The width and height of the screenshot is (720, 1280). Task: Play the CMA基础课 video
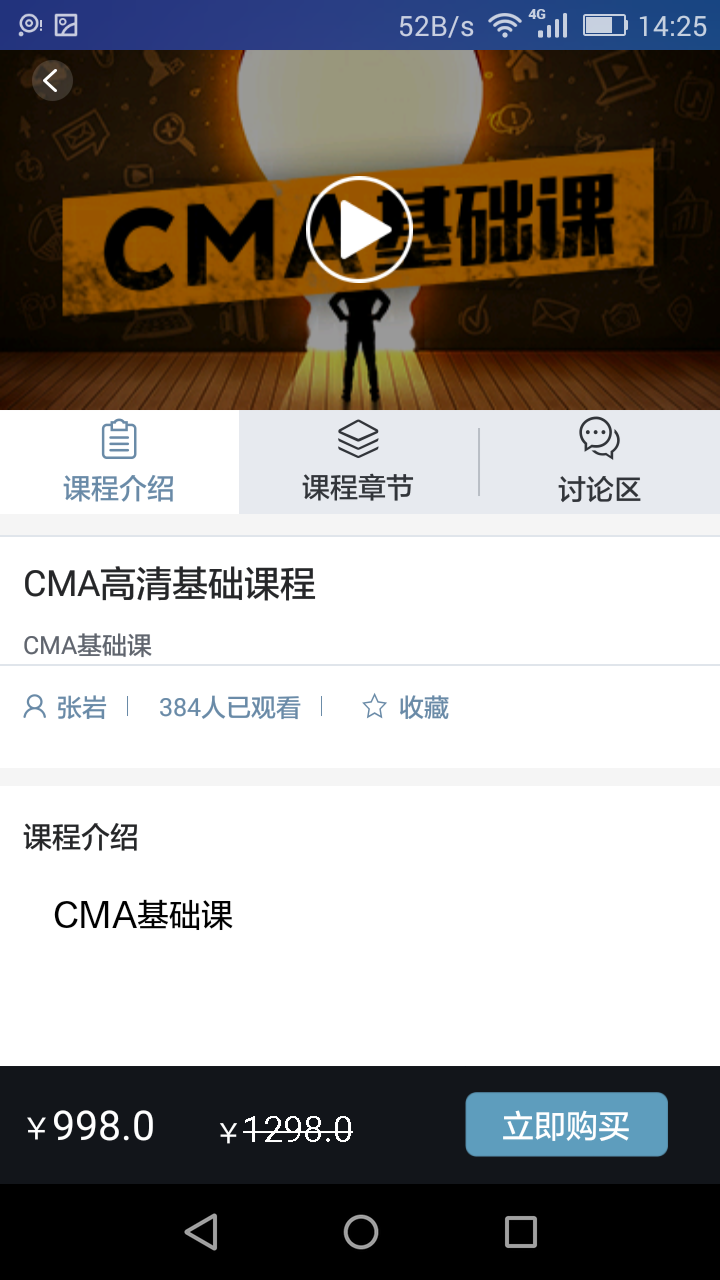tap(359, 229)
